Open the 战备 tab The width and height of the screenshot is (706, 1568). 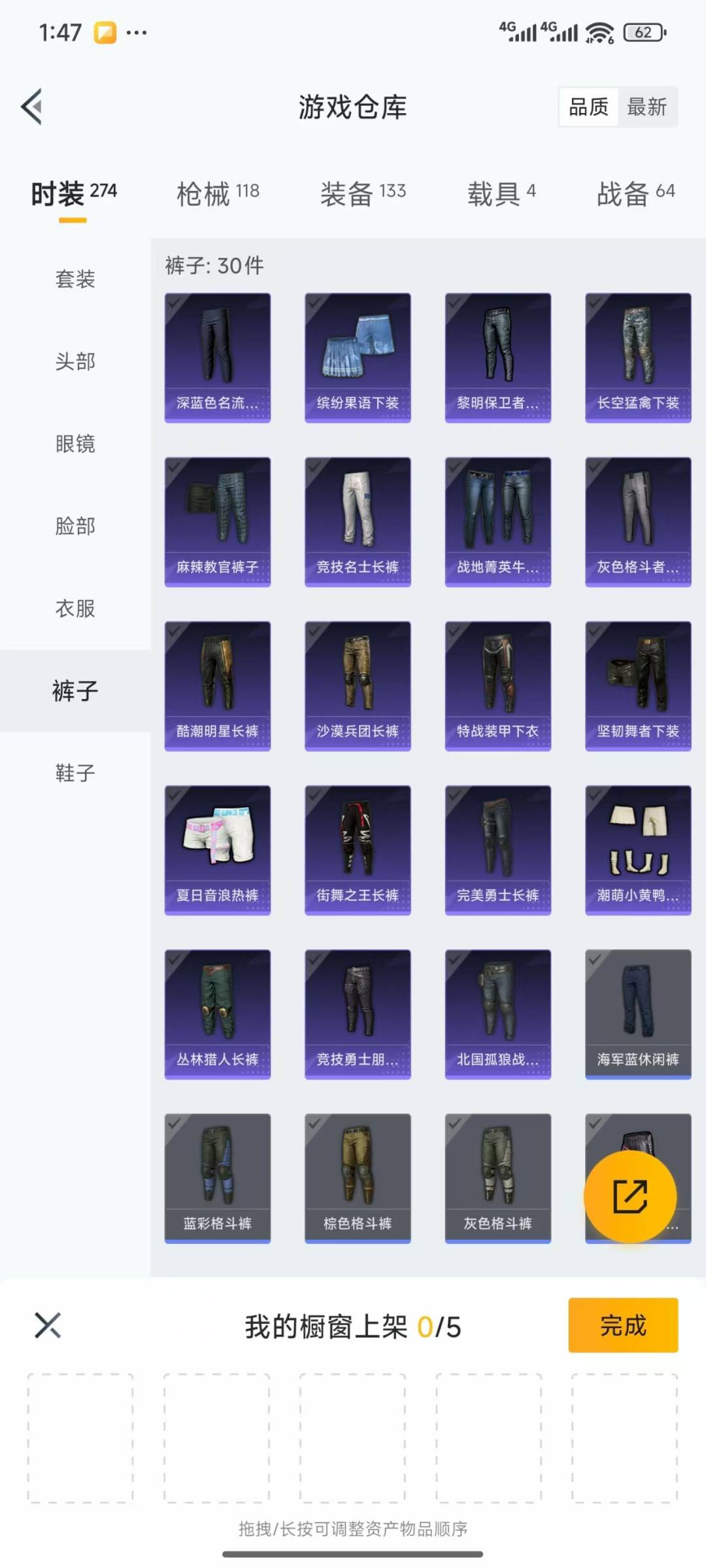[x=635, y=193]
